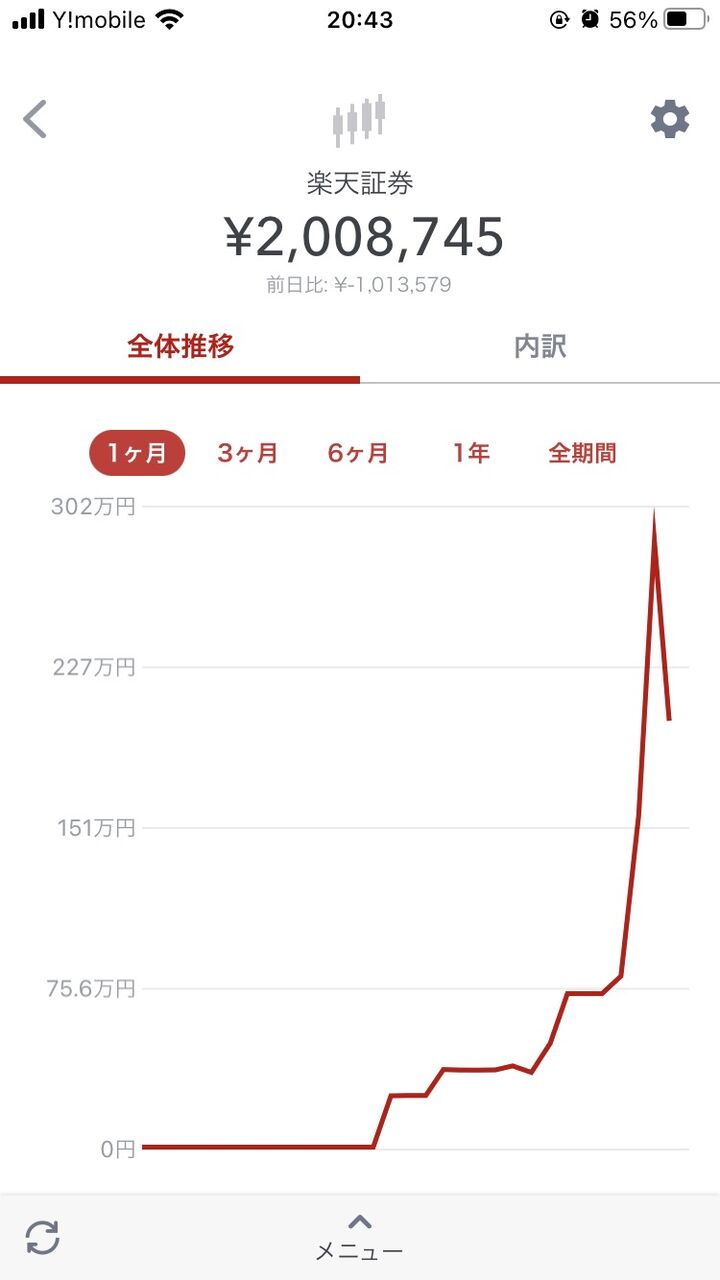Choose the 1ヶ月 period chip
Screen dimensions: 720x1280
pyautogui.click(x=138, y=453)
